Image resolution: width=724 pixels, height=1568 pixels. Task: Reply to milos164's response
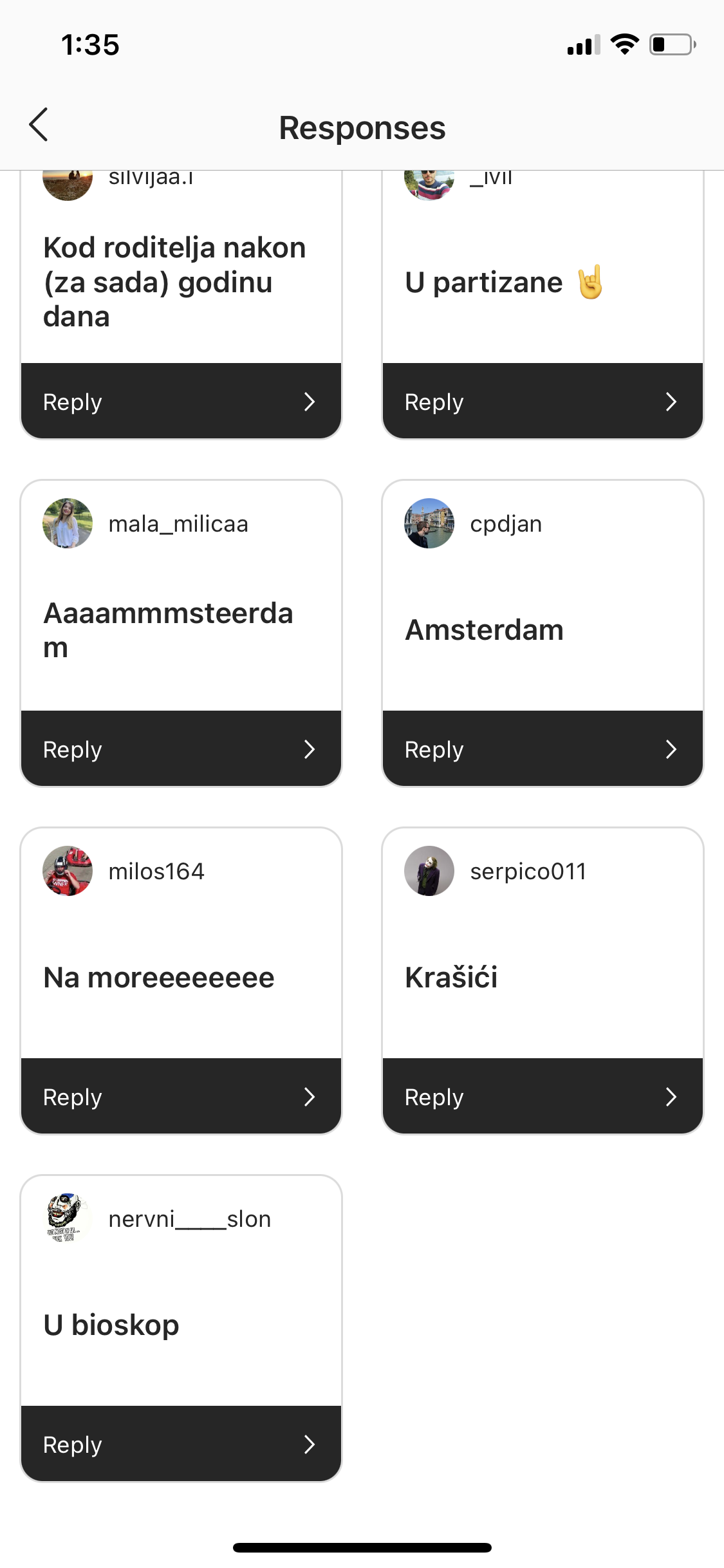click(181, 1097)
